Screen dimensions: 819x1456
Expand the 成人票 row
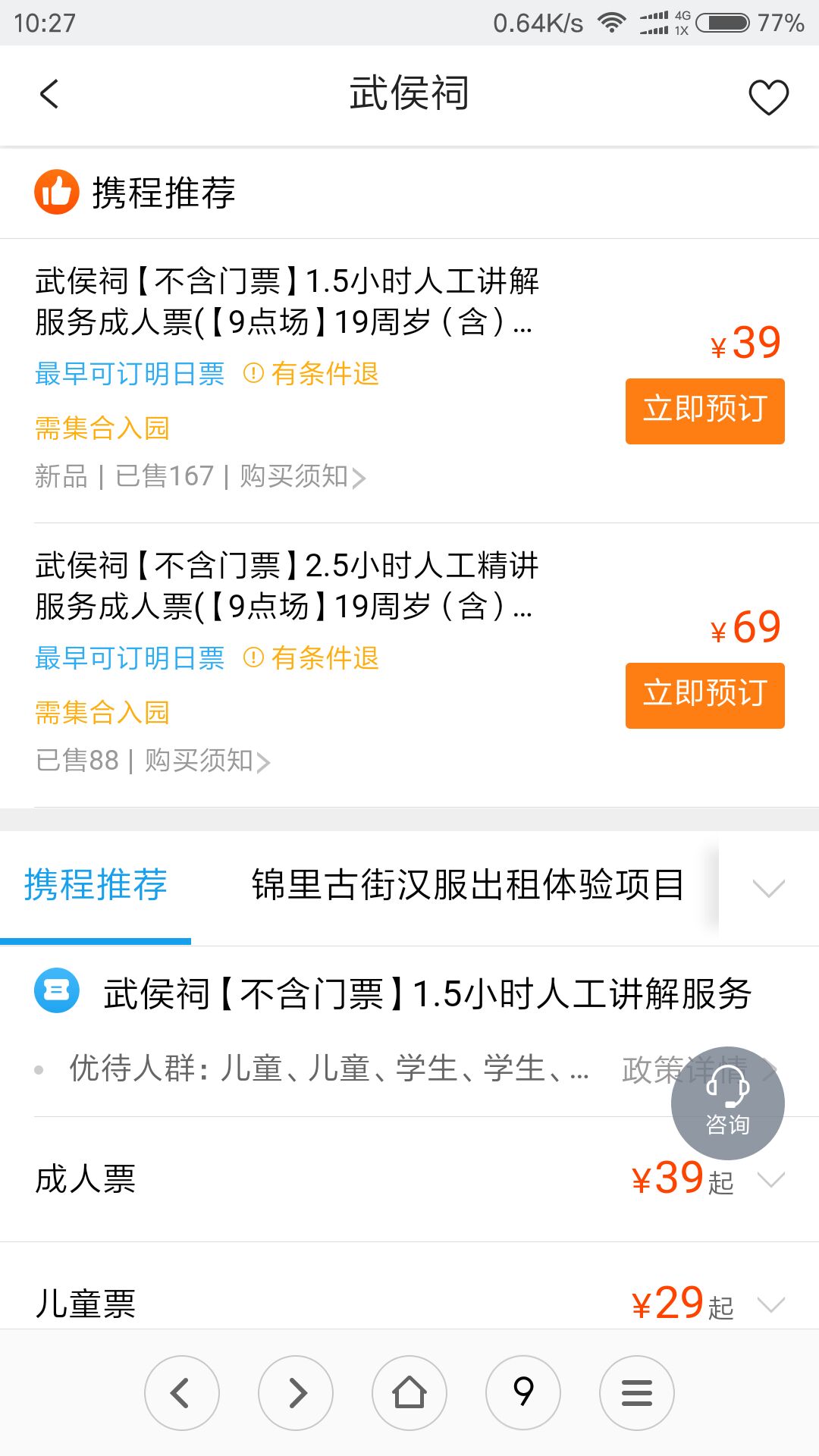tap(409, 1179)
